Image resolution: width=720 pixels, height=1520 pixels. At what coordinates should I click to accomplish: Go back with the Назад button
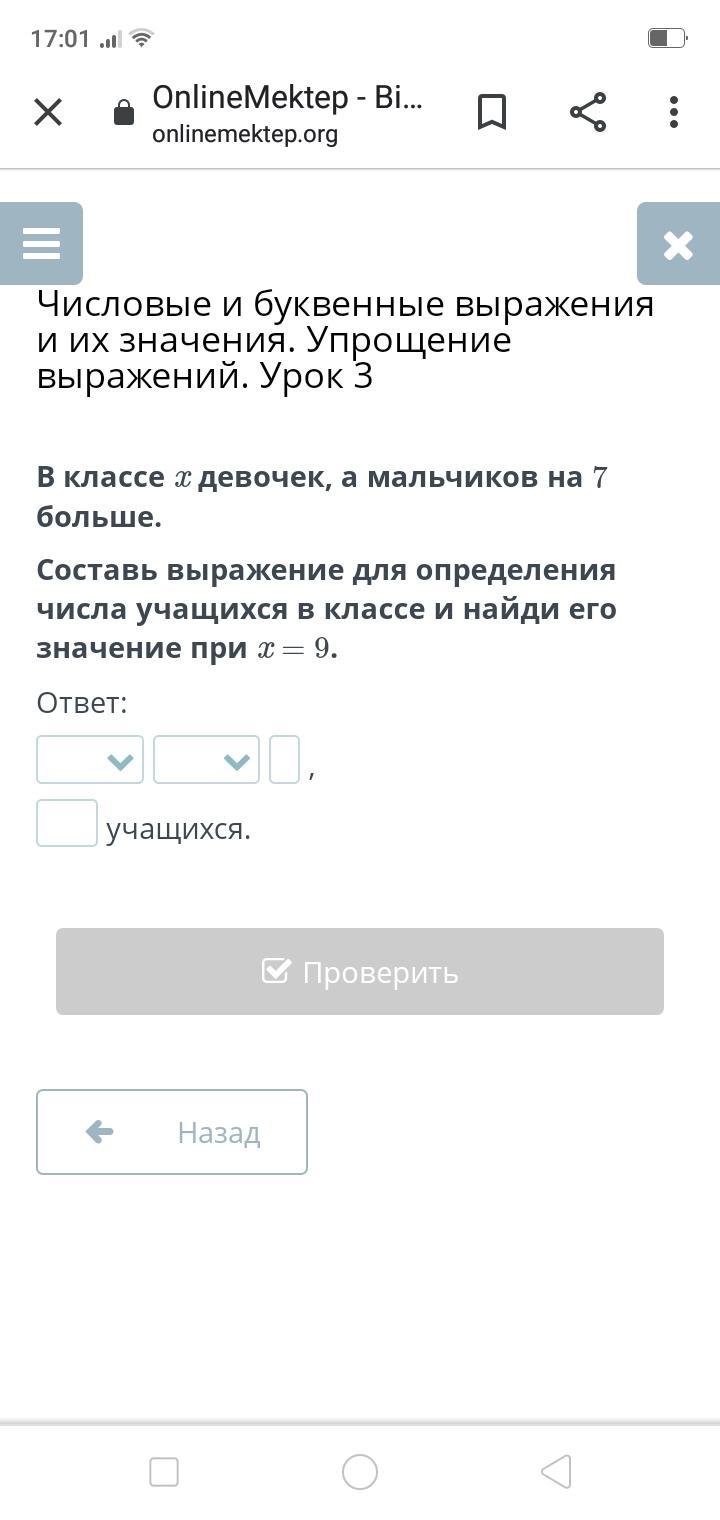click(172, 1132)
